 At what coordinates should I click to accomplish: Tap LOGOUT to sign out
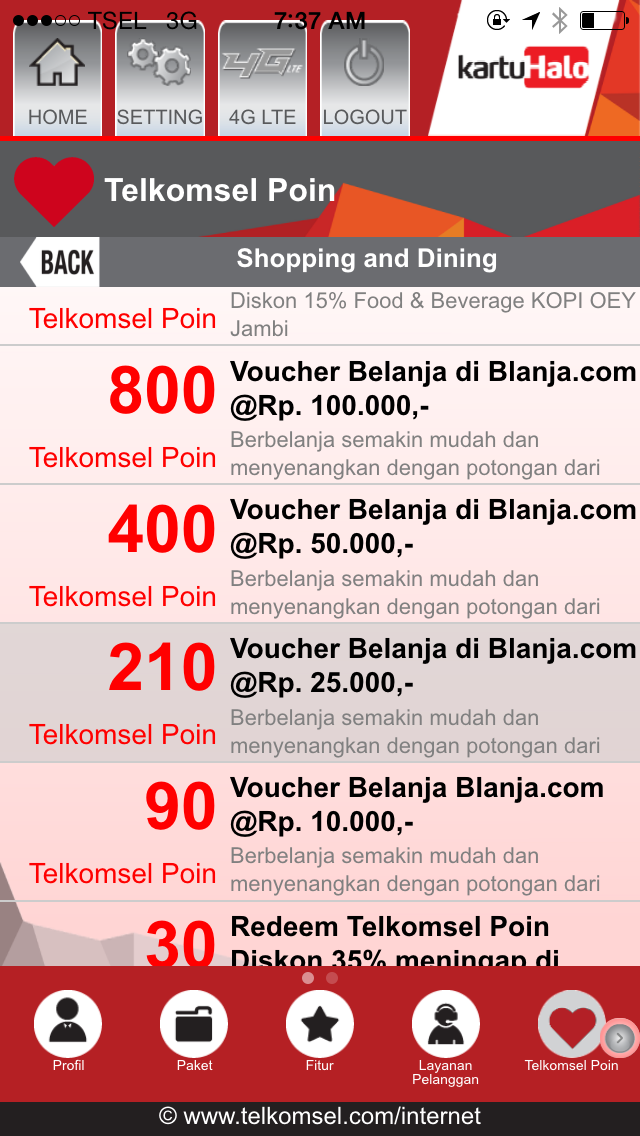365,78
